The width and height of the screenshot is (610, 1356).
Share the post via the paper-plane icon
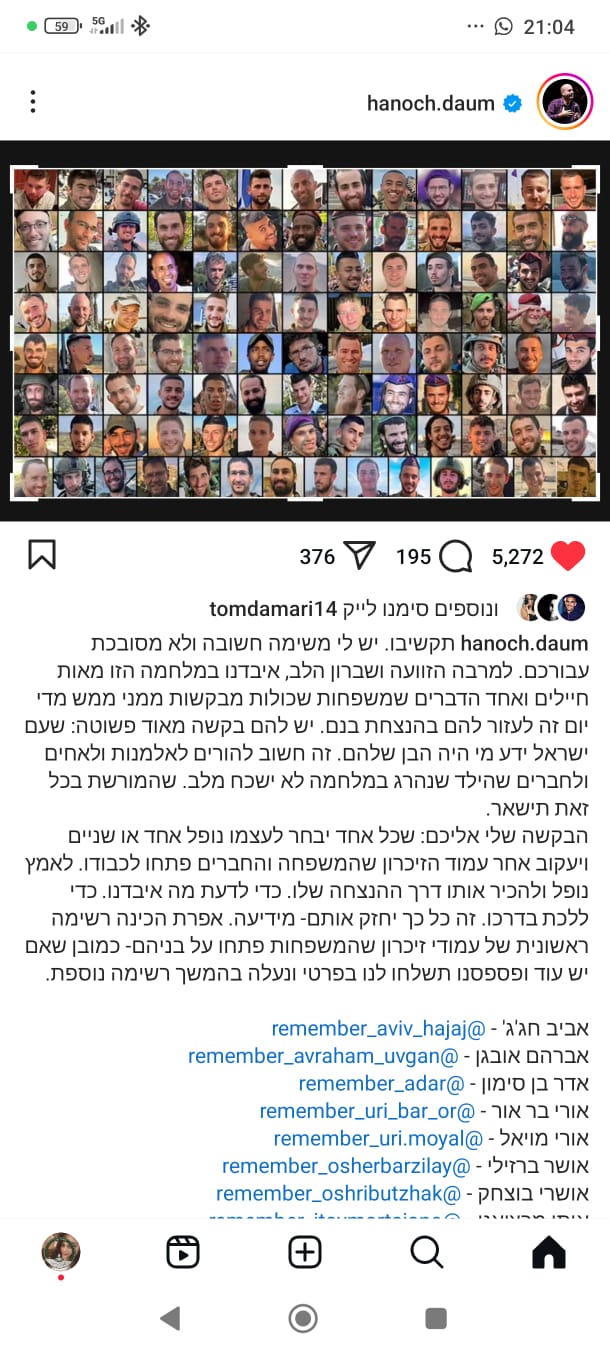tap(359, 556)
